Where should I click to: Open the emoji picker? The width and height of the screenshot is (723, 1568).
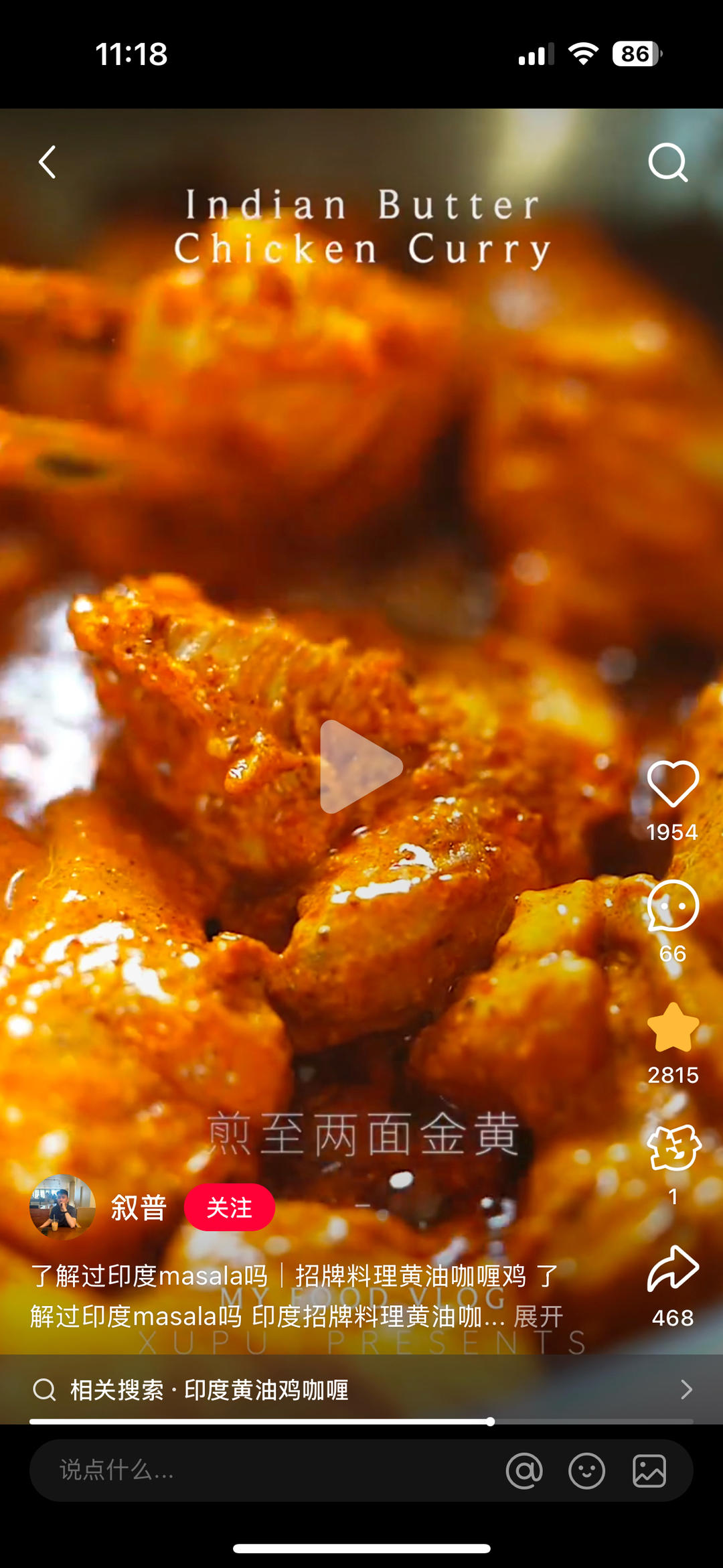(x=586, y=1471)
